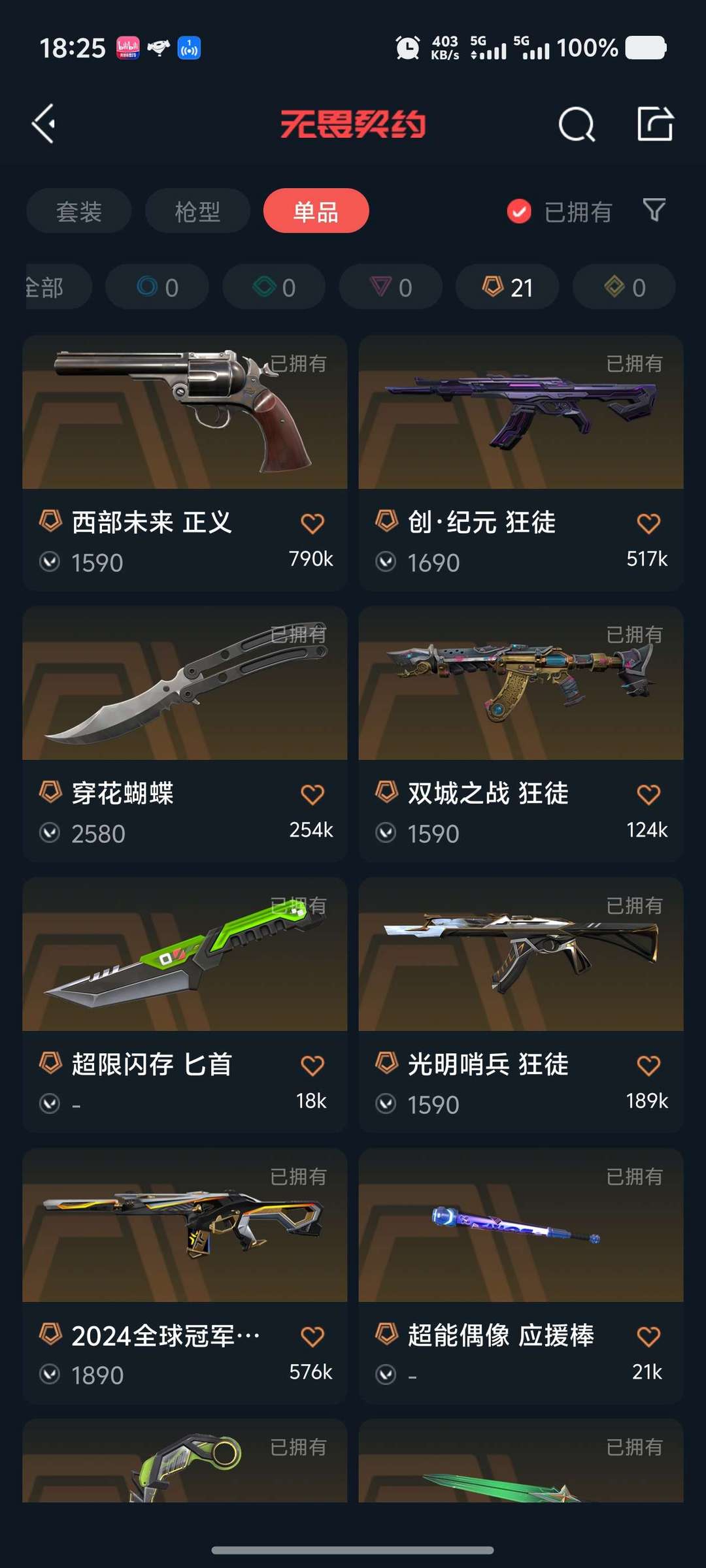Tap the back arrow at top left
This screenshot has width=706, height=1568.
[x=44, y=124]
